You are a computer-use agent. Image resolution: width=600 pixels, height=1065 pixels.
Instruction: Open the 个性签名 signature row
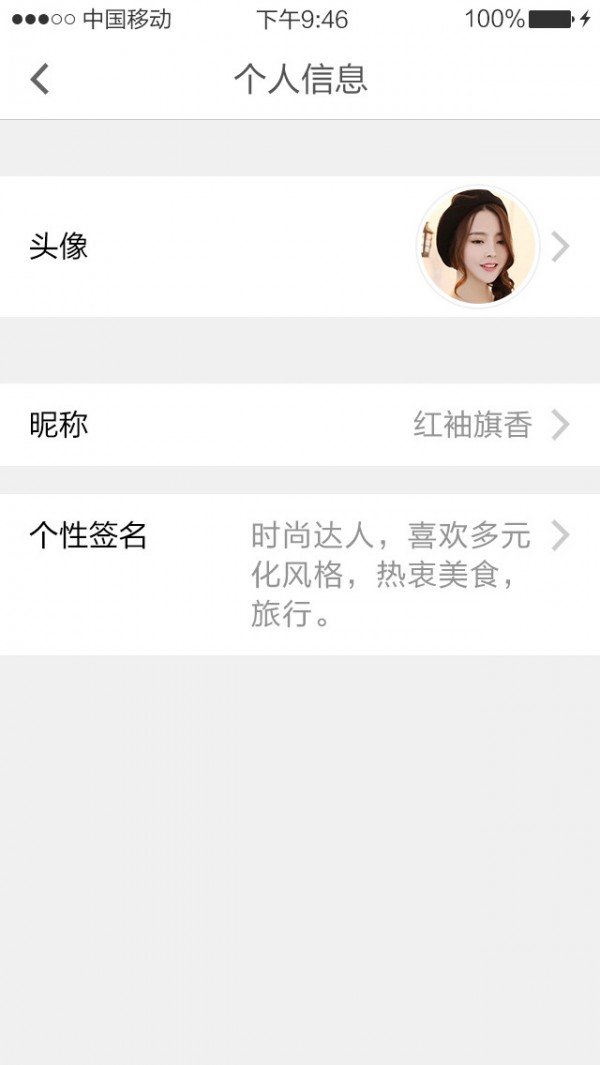pos(300,574)
